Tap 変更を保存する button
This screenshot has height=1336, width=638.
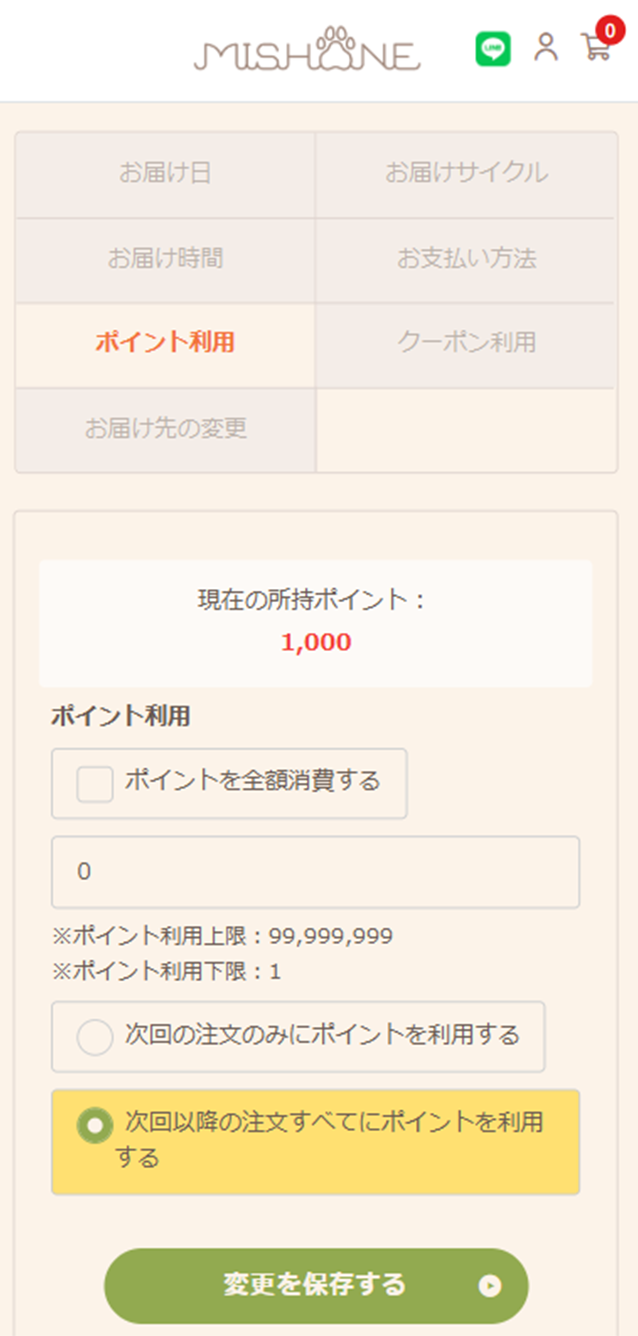click(x=316, y=1286)
